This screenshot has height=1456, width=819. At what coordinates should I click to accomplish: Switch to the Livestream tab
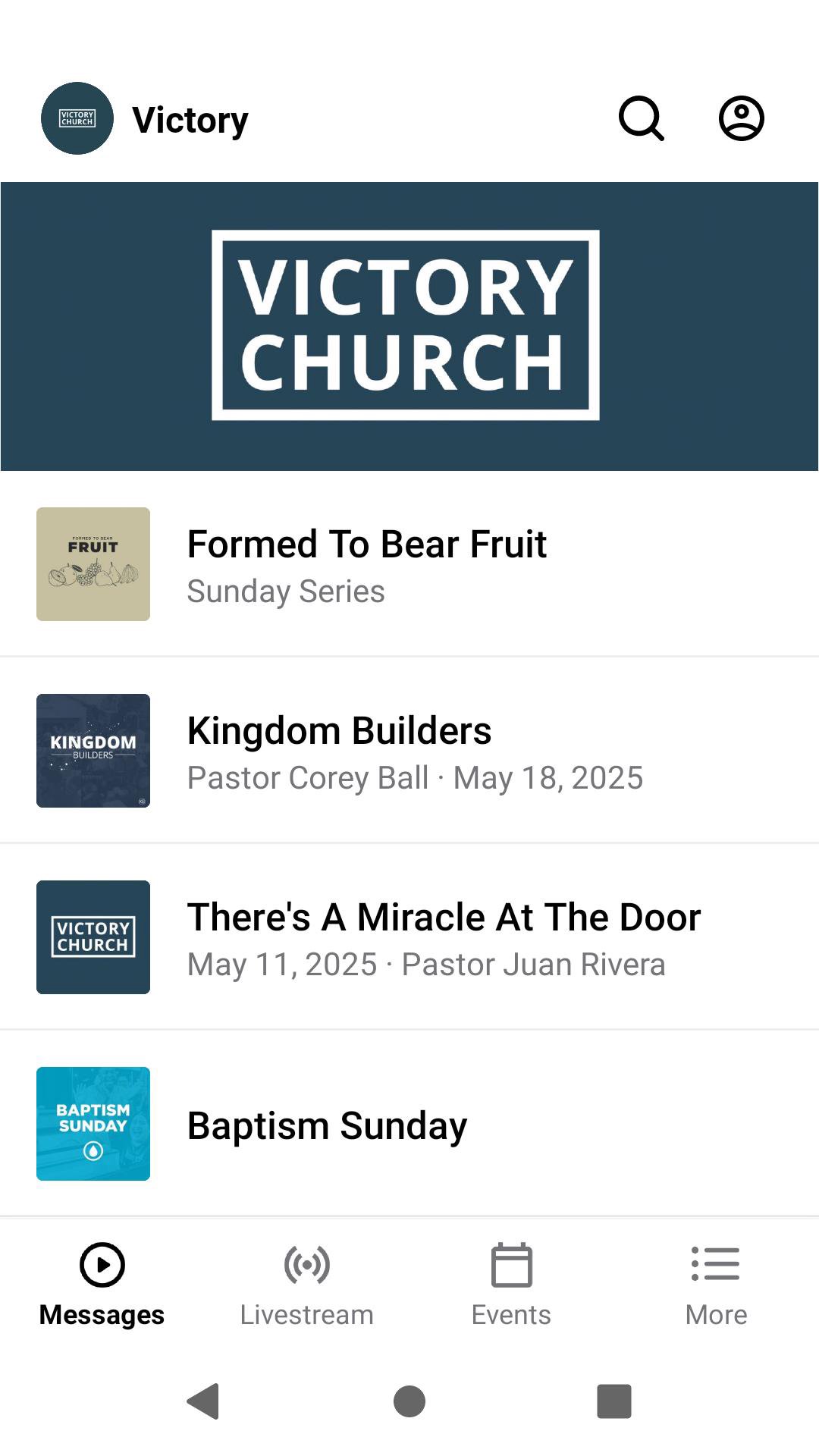point(306,1285)
